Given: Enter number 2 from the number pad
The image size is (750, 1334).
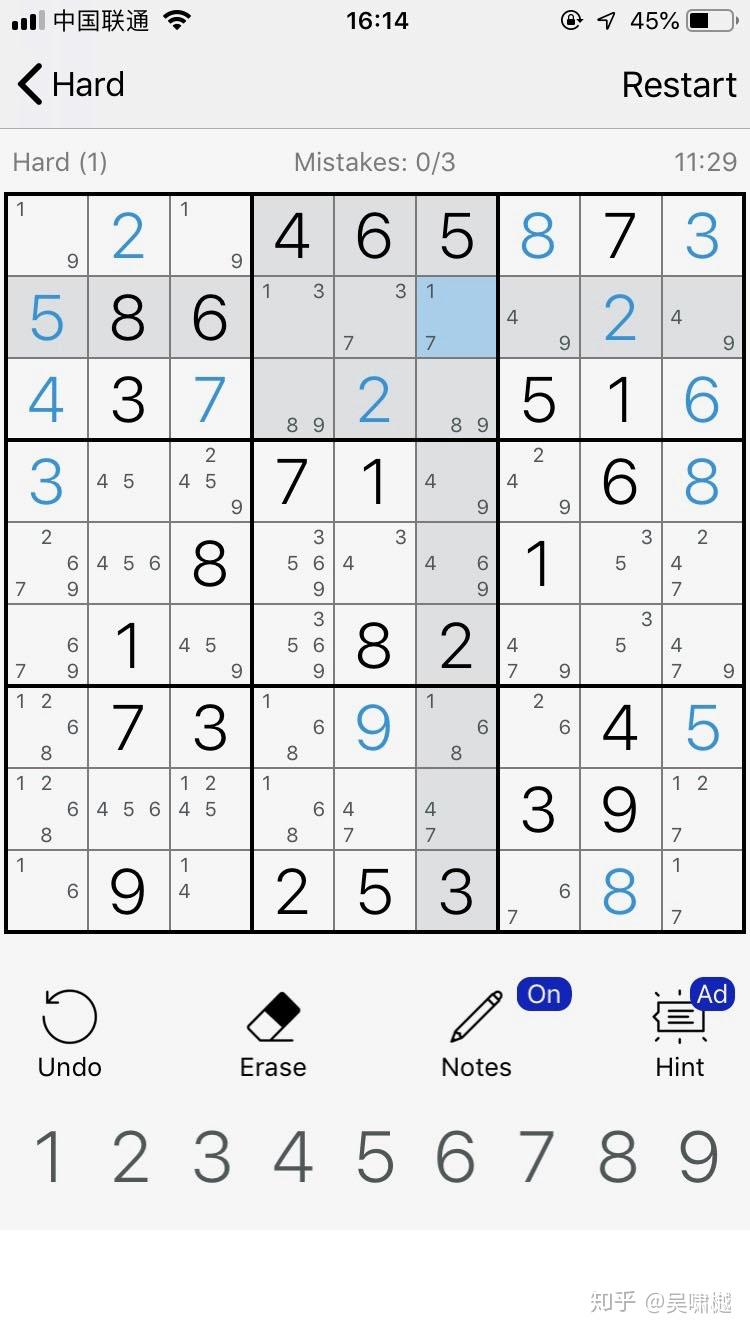Looking at the screenshot, I should pos(130,1157).
